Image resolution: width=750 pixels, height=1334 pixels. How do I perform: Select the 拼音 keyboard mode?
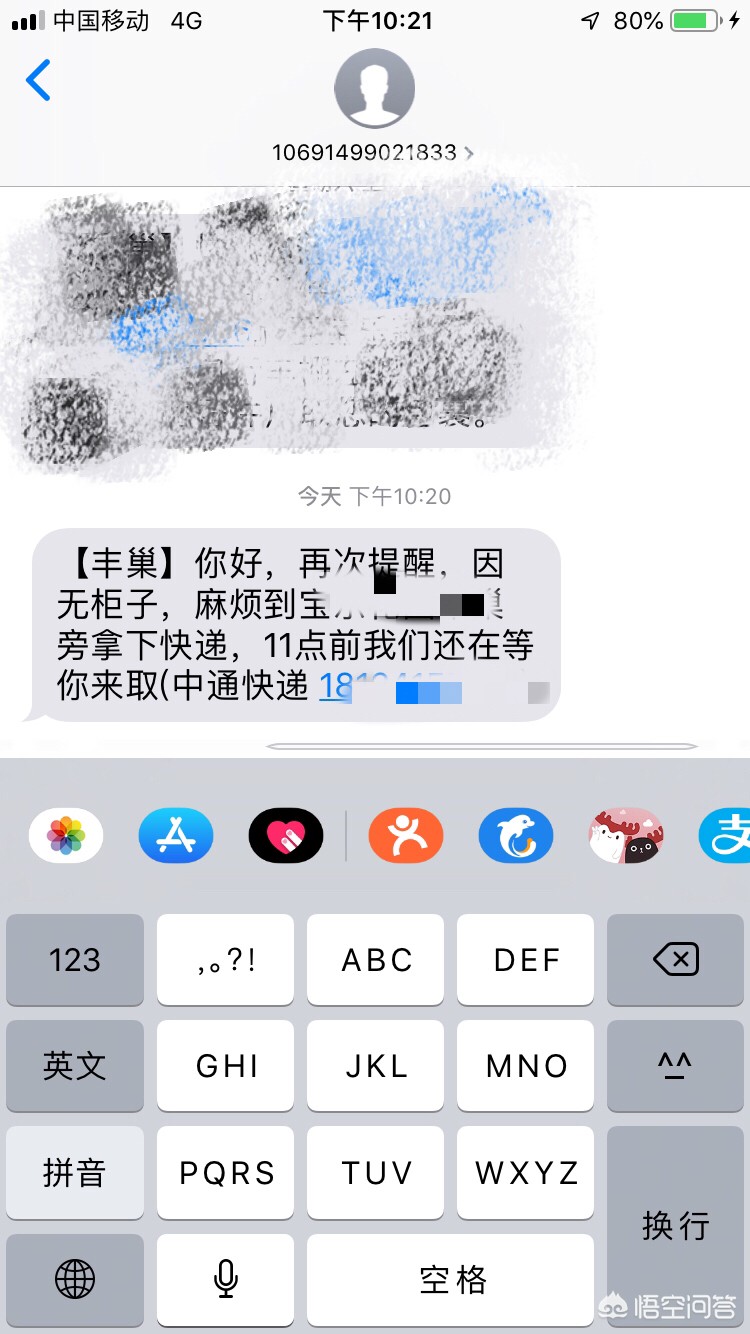click(75, 1172)
